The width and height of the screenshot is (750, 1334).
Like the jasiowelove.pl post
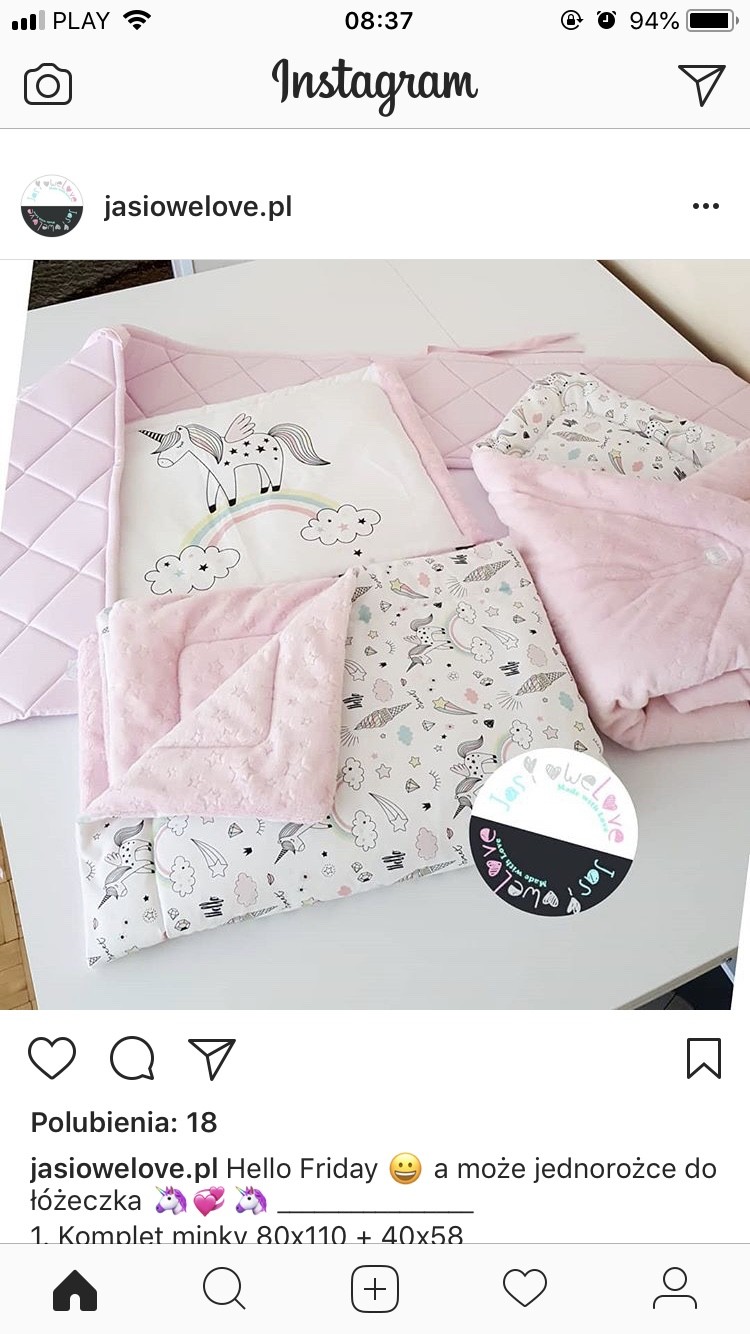tap(52, 1058)
